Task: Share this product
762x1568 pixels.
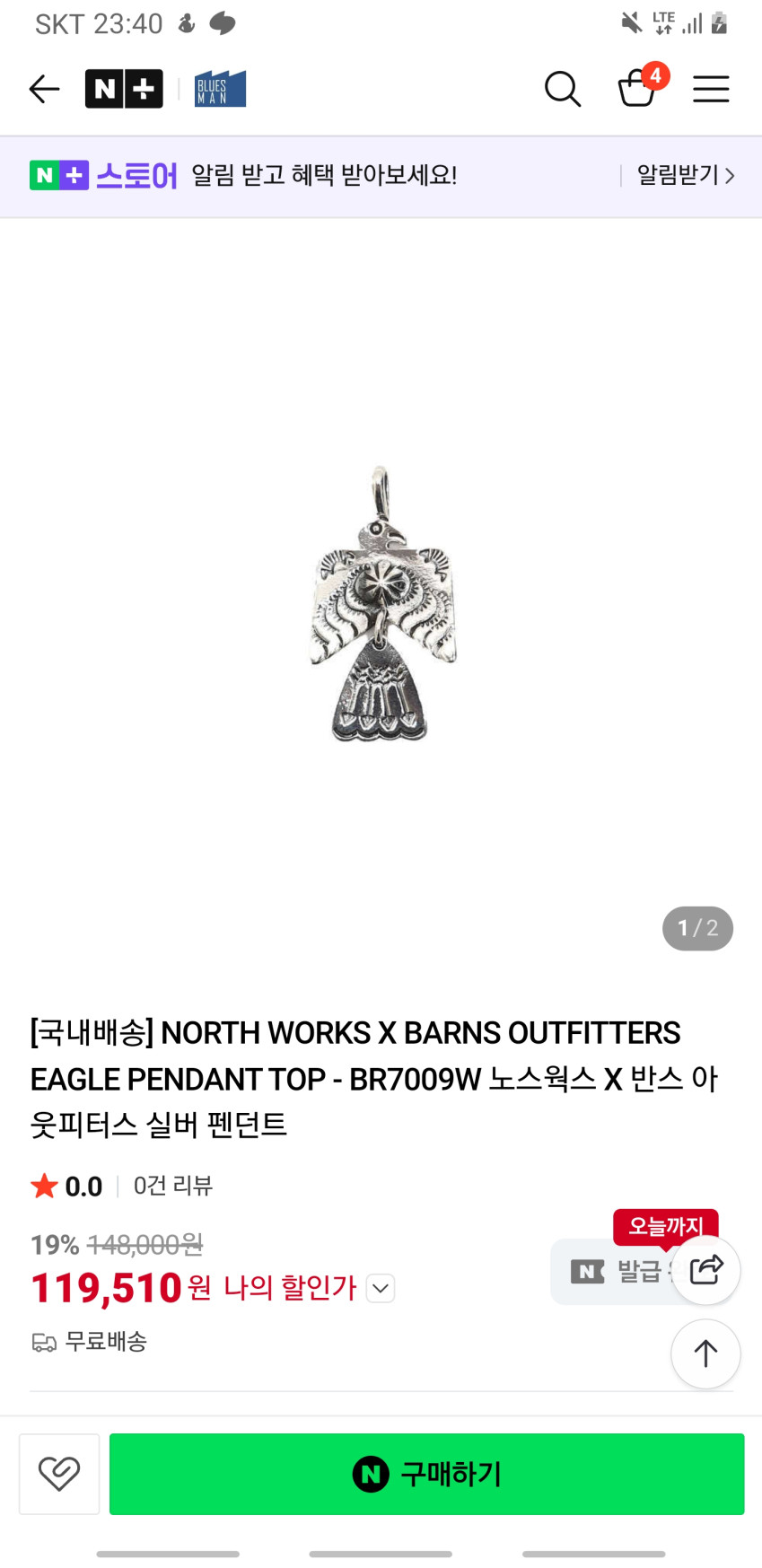Action: (x=705, y=1270)
